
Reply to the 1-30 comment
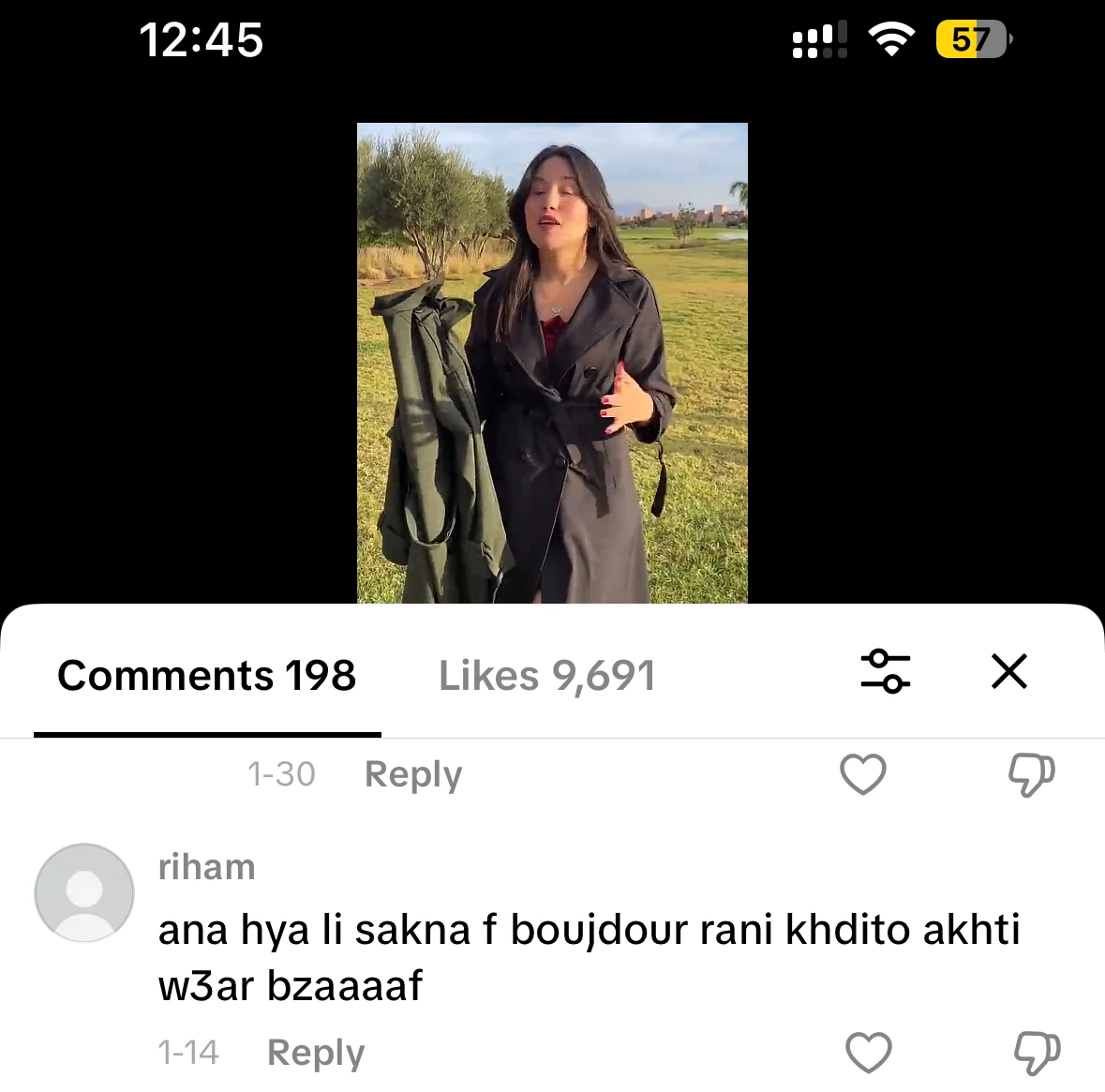point(413,775)
